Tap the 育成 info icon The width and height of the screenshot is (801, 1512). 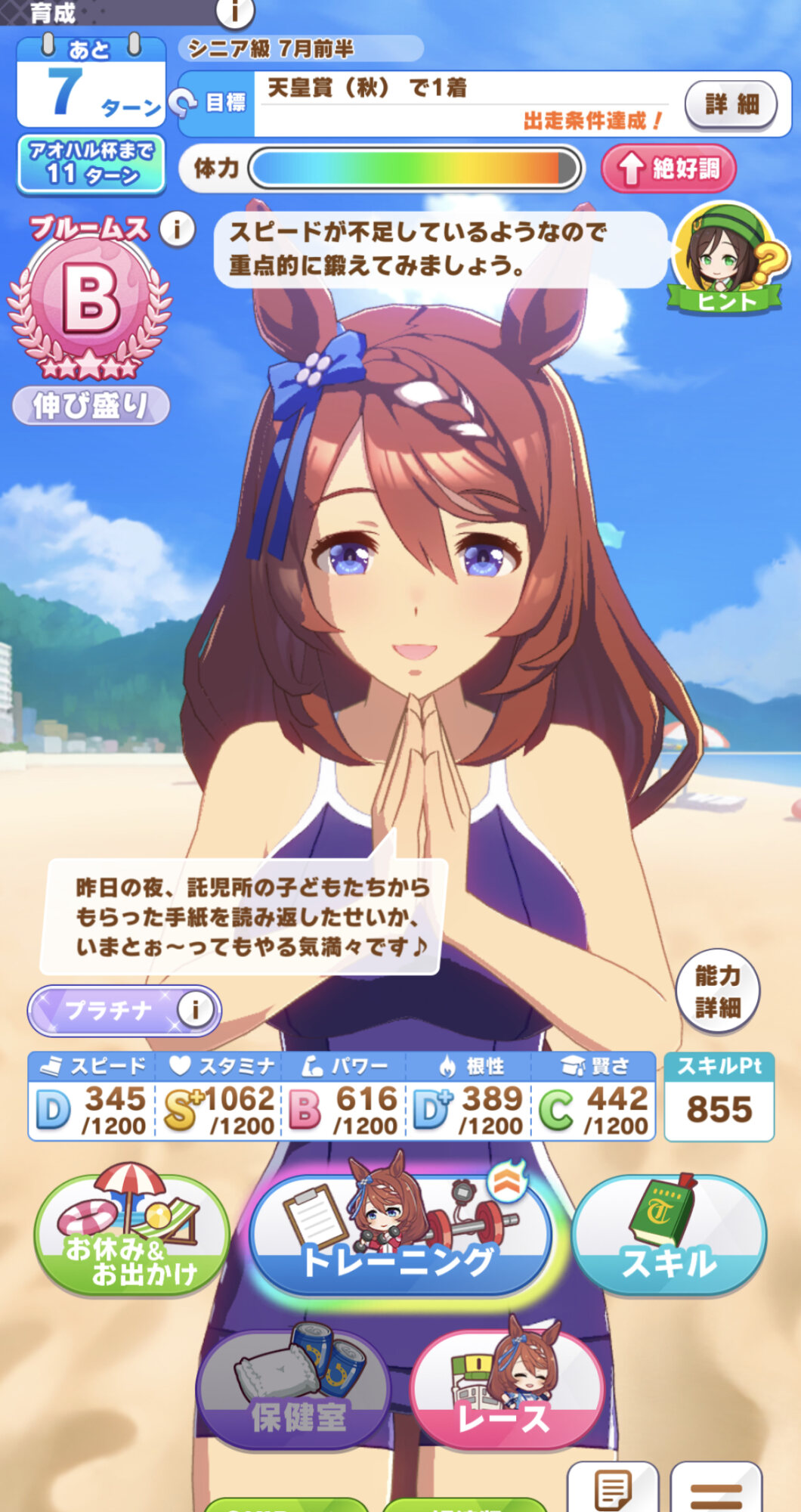click(x=235, y=11)
